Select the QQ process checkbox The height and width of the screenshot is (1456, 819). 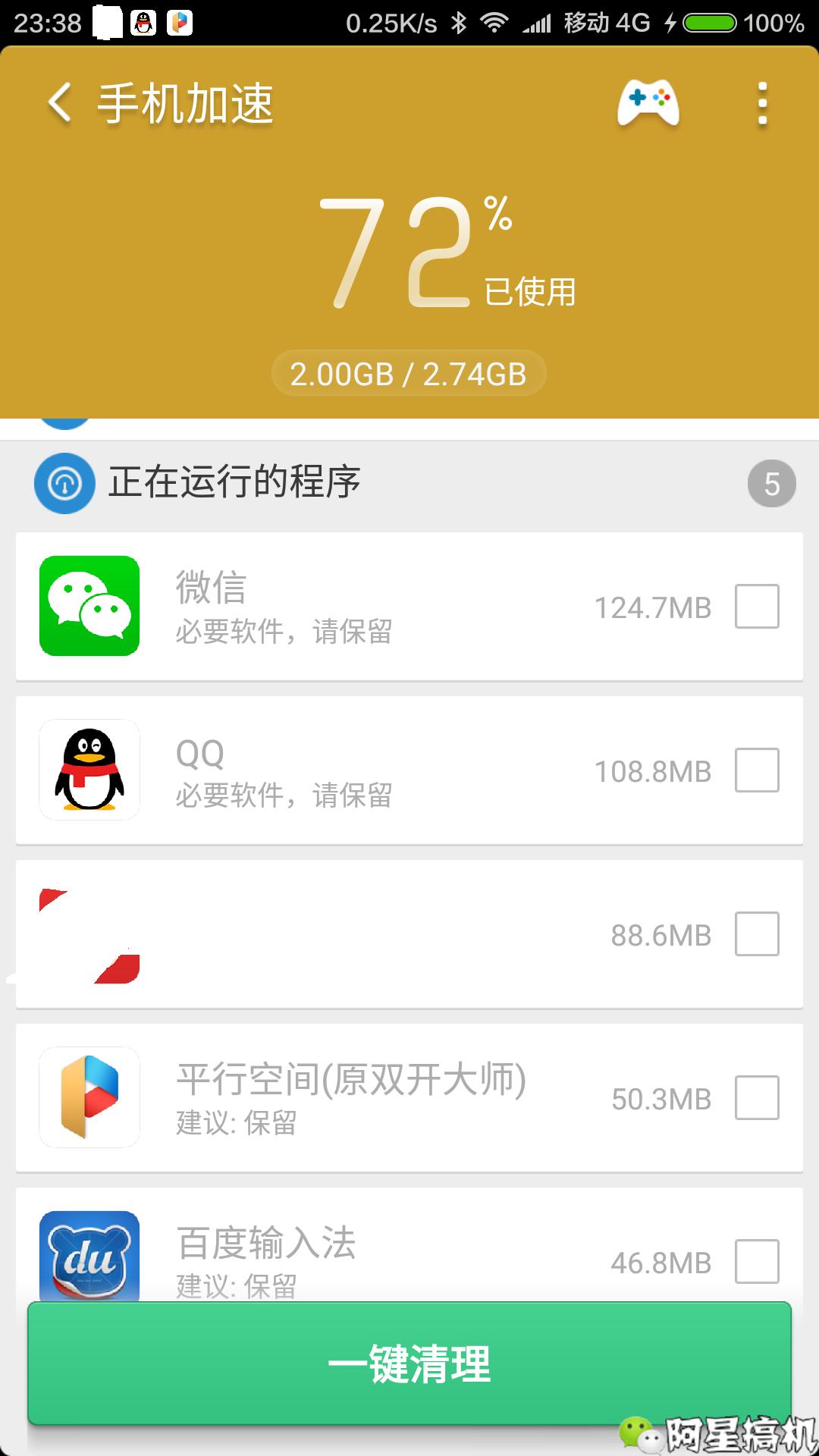(757, 770)
